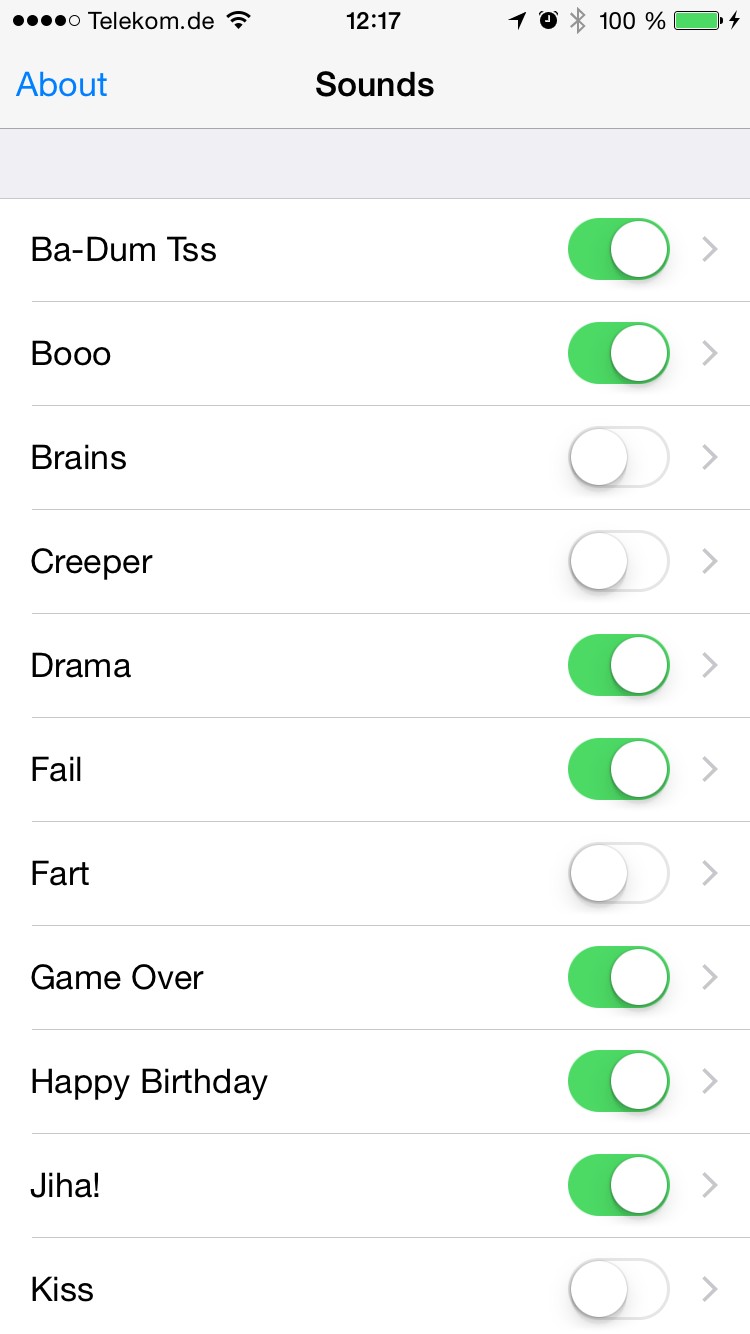750x1334 pixels.
Task: Disable the Jiha! sound switch
Action: pyautogui.click(x=618, y=1185)
